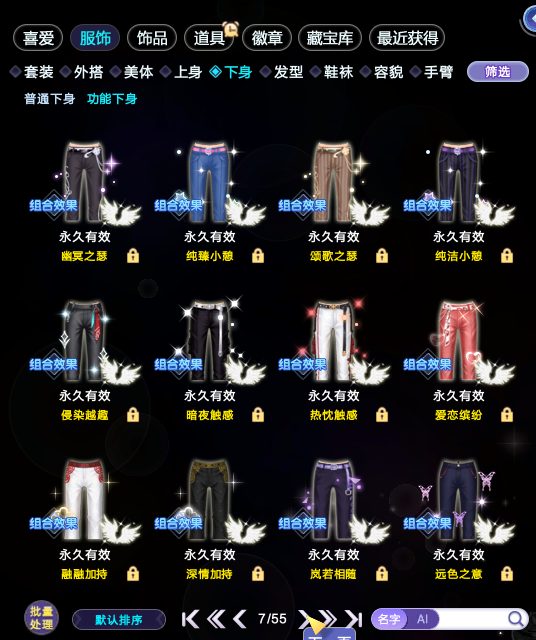The height and width of the screenshot is (640, 536).
Task: Toggle the lock icon next to 深情加持
Action: [258, 573]
